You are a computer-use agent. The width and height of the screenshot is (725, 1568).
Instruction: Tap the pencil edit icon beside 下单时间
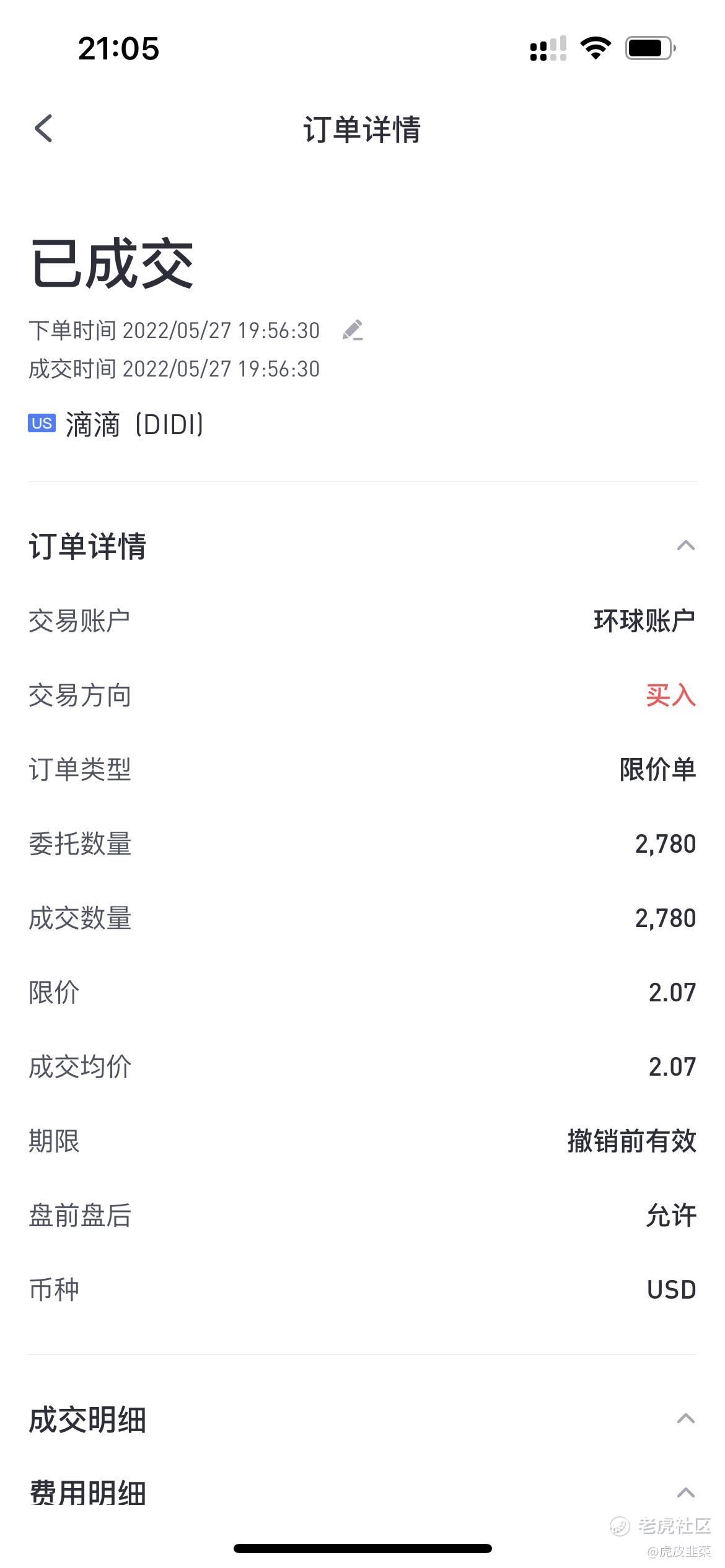pos(353,331)
